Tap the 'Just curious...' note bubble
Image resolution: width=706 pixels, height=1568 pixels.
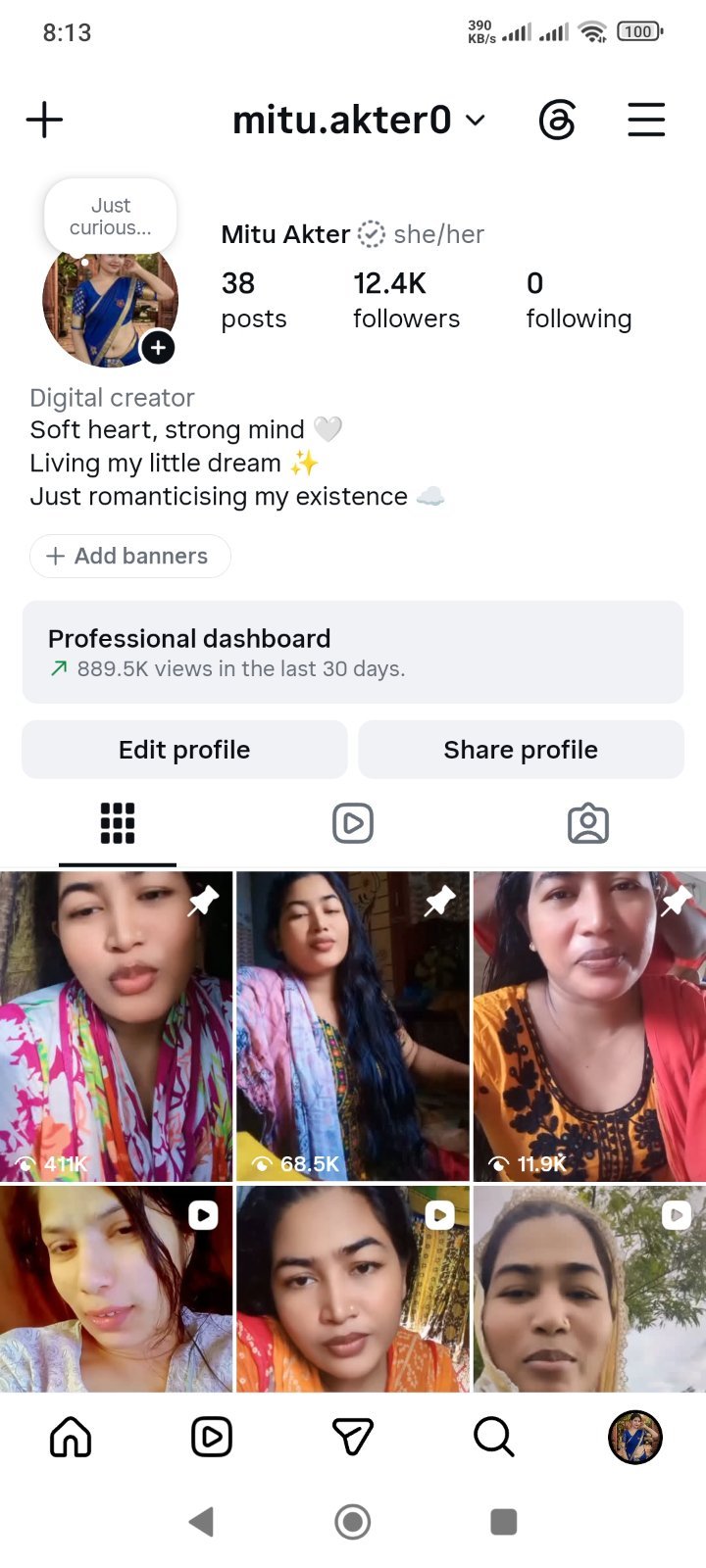coord(111,217)
